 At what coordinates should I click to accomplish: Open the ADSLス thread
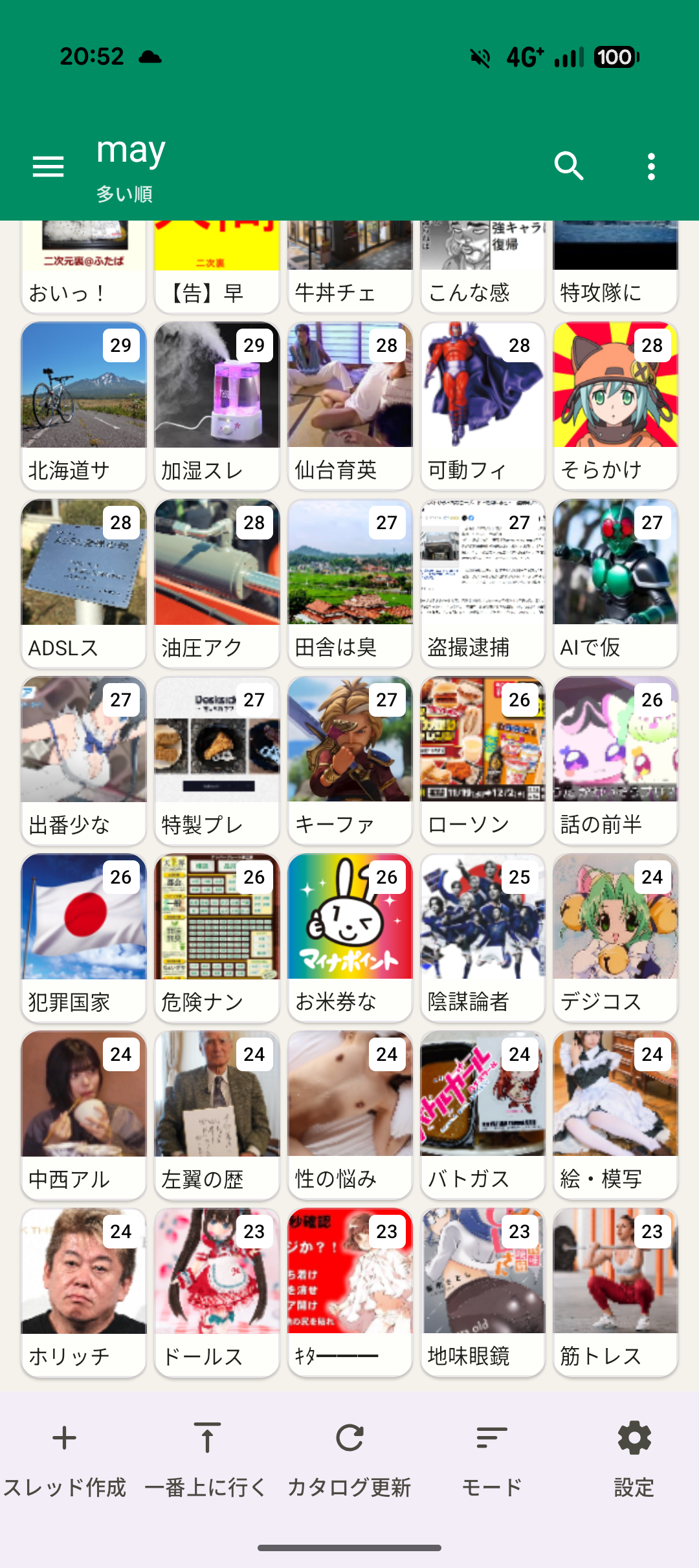coord(83,583)
